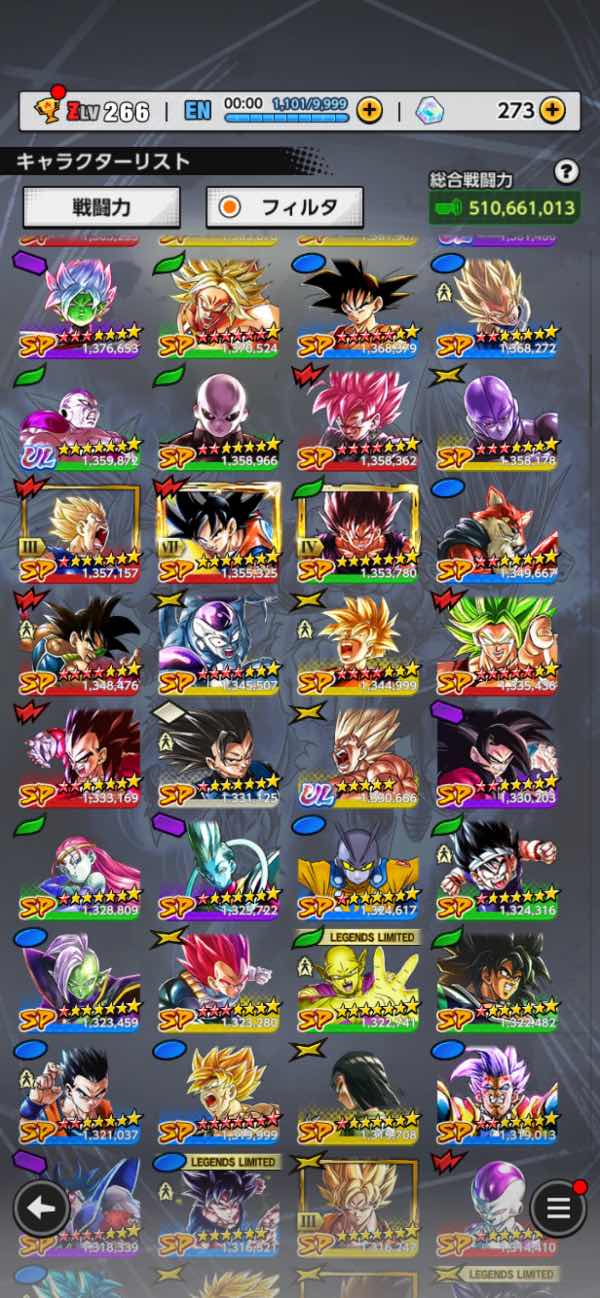Image resolution: width=600 pixels, height=1298 pixels.
Task: Open the フィルタ filter button
Action: (284, 207)
